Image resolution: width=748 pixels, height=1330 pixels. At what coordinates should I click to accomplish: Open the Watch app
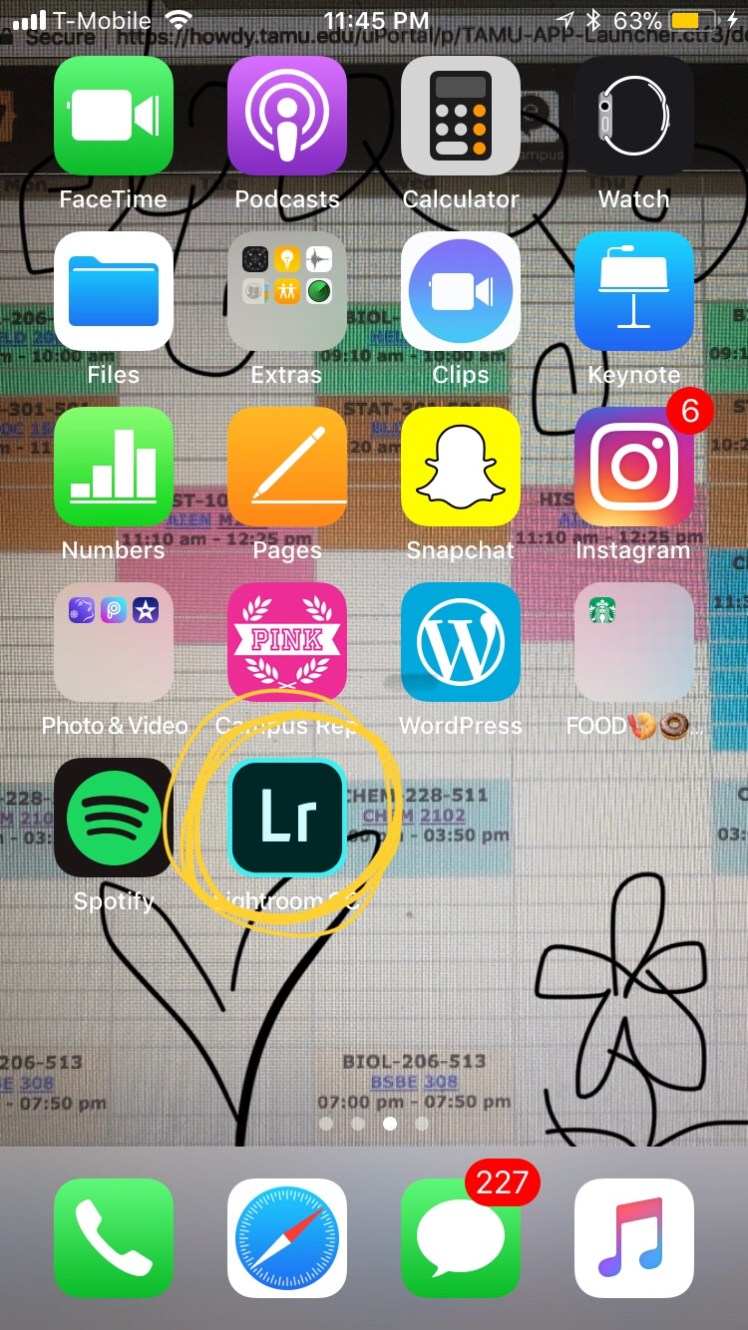634,116
